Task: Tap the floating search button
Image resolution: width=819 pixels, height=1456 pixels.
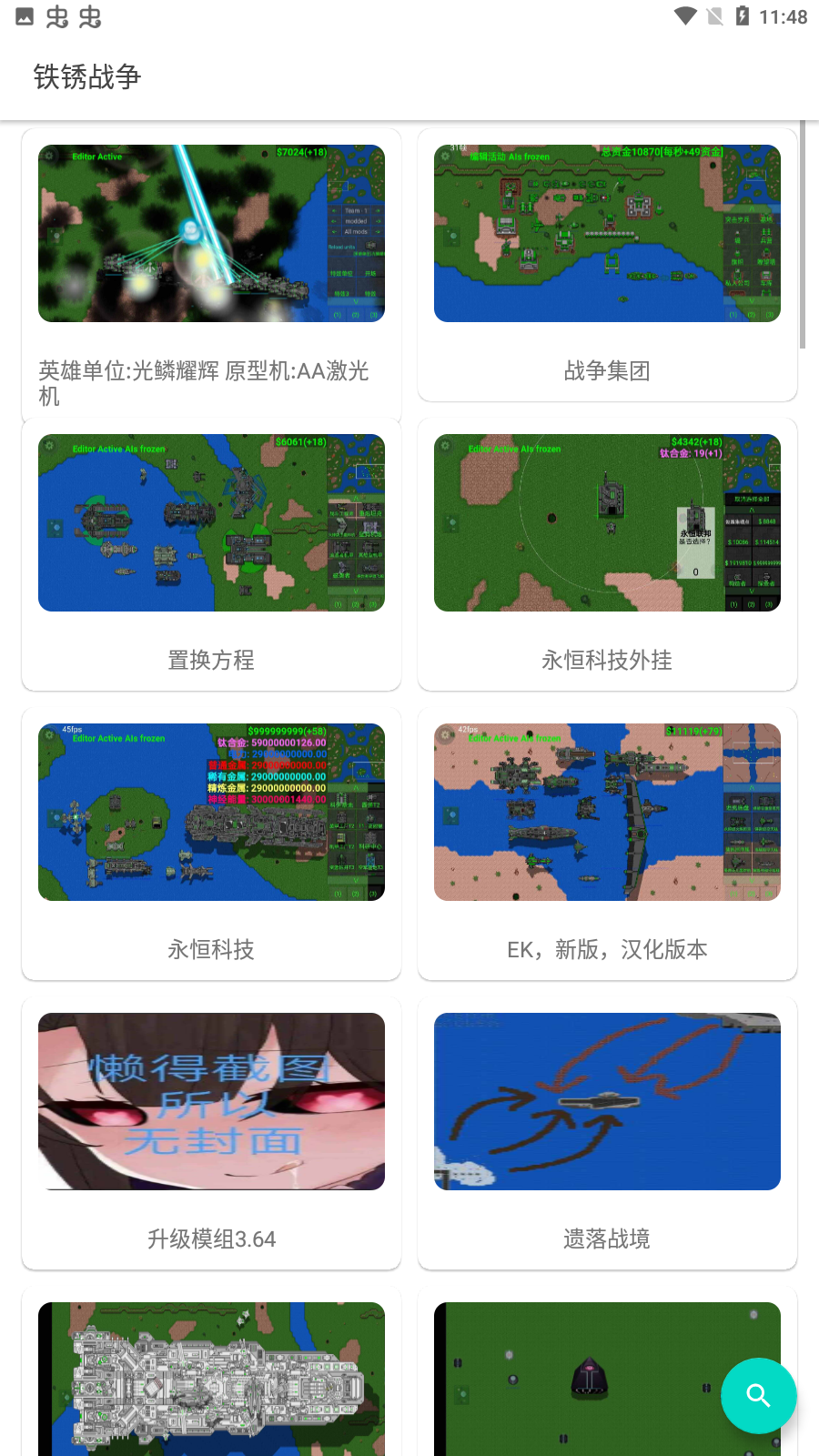Action: coord(758,1395)
